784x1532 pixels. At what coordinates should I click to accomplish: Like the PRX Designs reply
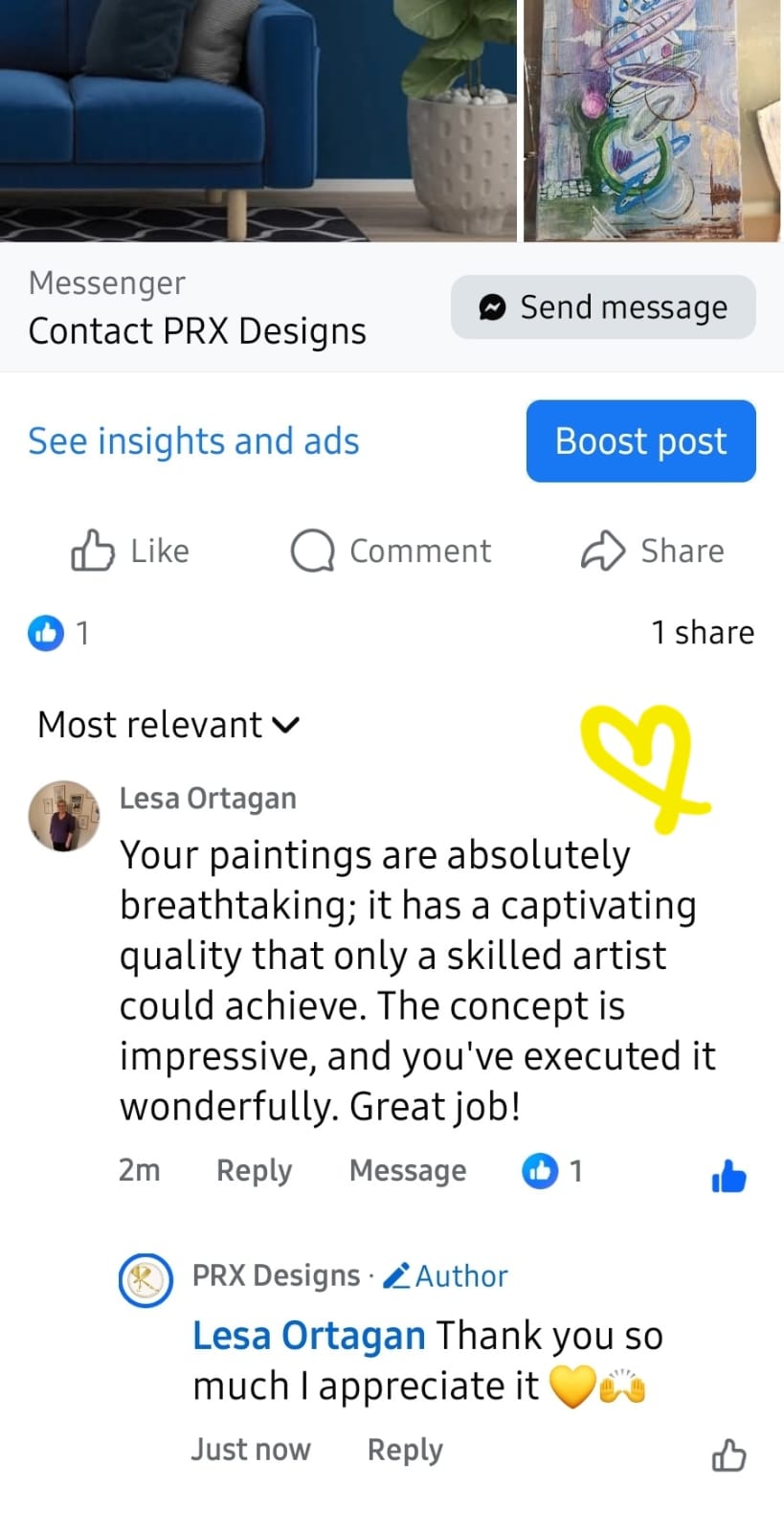[728, 1455]
